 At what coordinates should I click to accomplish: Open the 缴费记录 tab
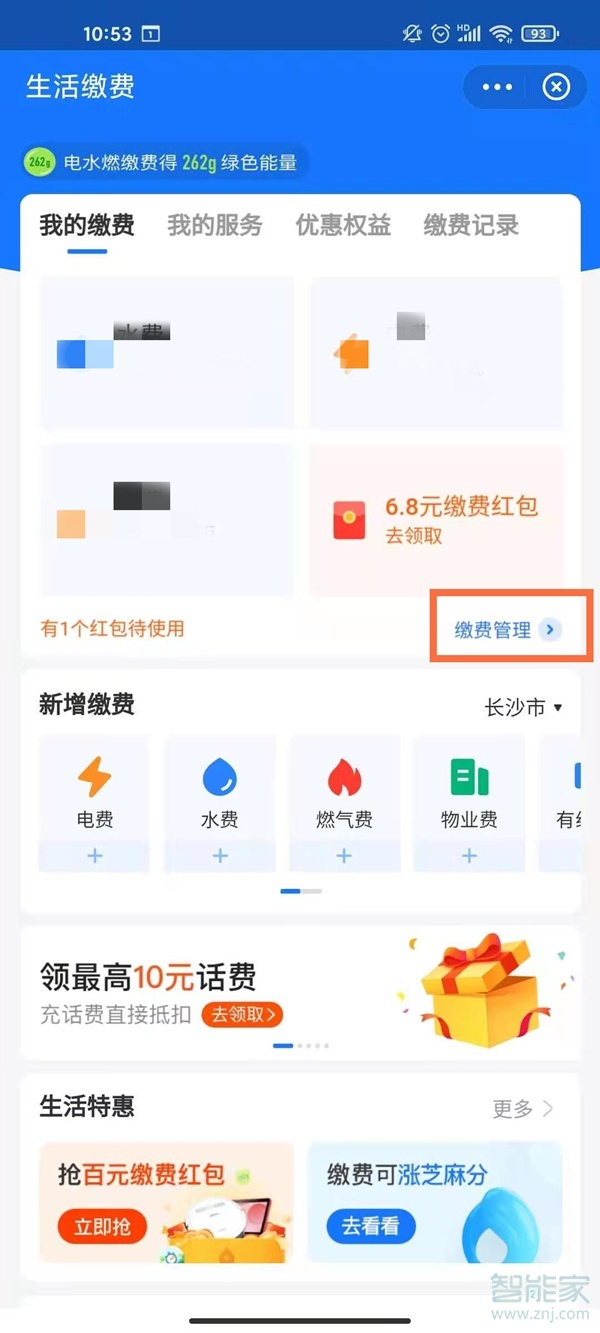coord(471,225)
